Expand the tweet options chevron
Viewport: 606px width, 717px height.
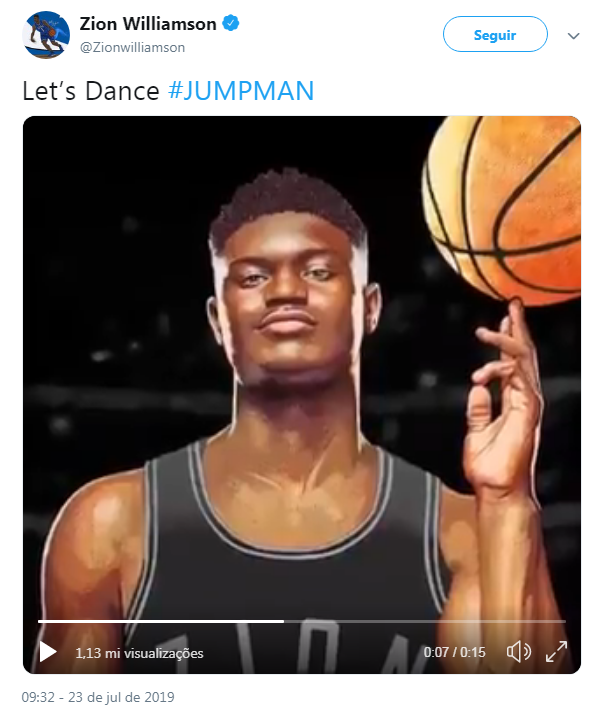(574, 36)
